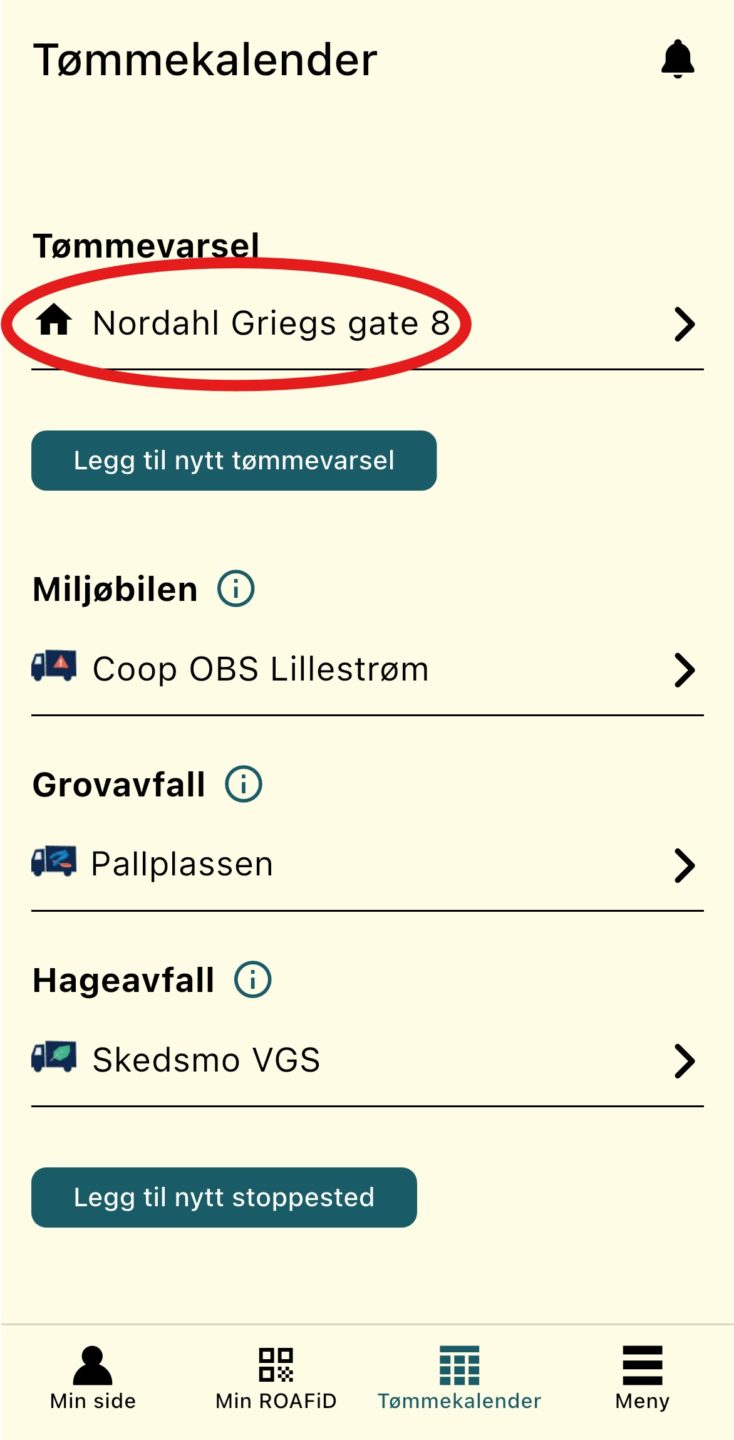Show info about Grovavfall
The height and width of the screenshot is (1440, 734).
click(x=244, y=784)
